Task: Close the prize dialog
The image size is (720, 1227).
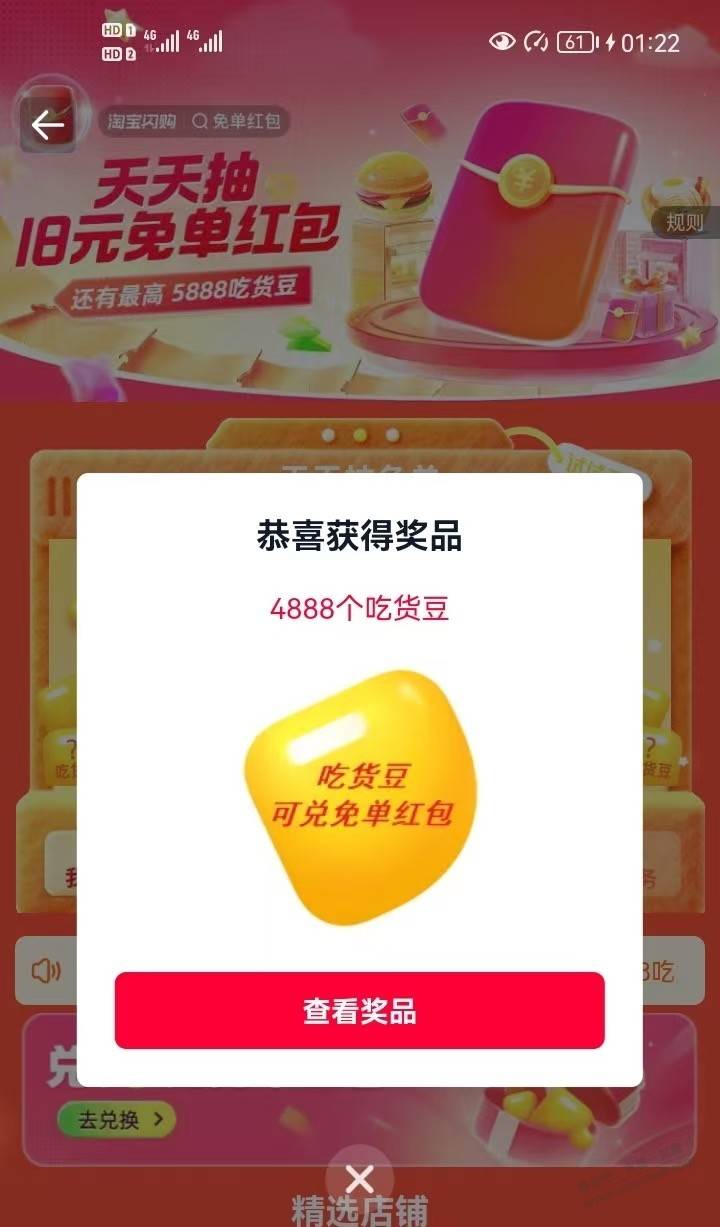Action: [x=359, y=1180]
